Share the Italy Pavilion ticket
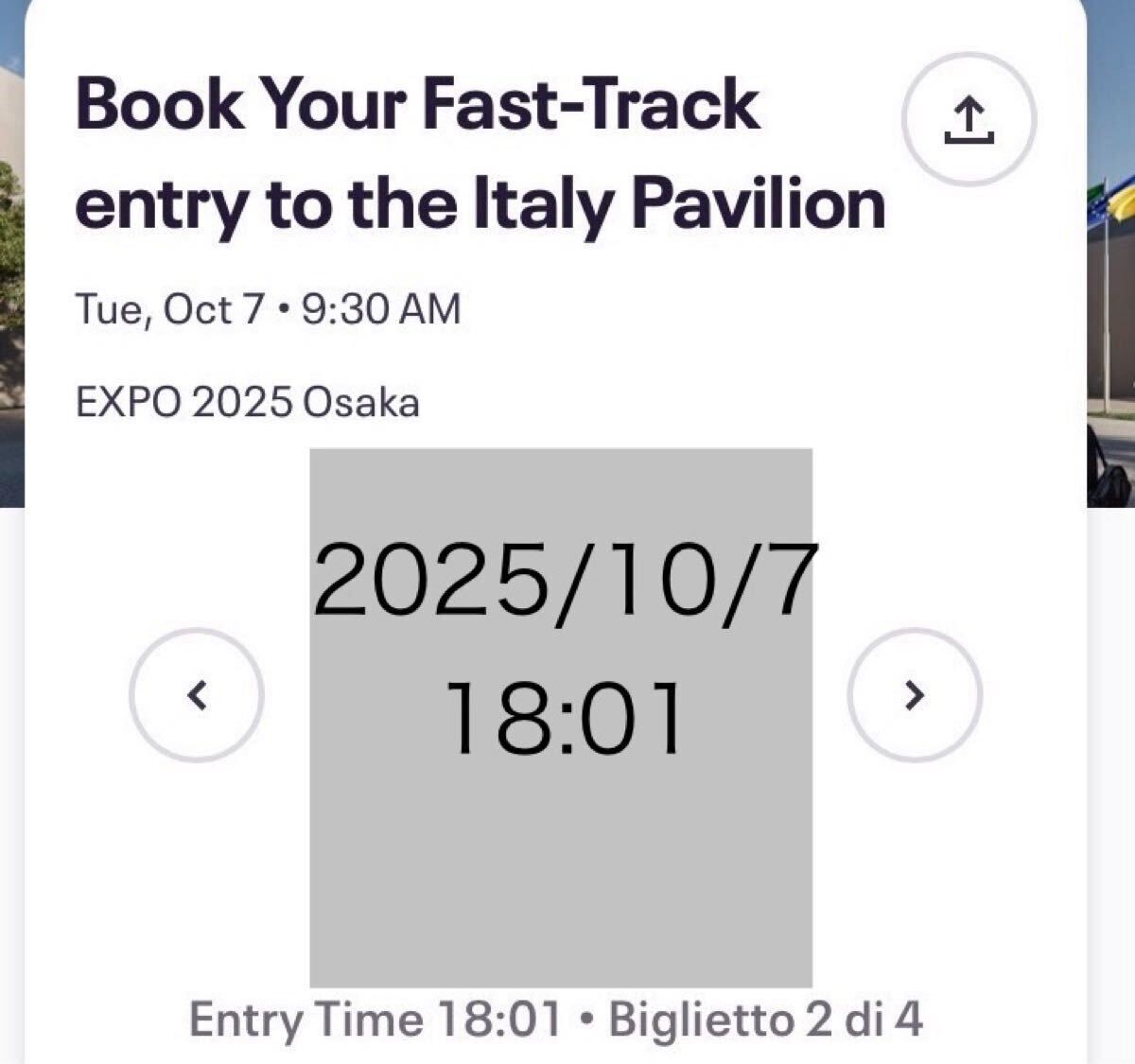This screenshot has width=1135, height=1064. pos(969,121)
